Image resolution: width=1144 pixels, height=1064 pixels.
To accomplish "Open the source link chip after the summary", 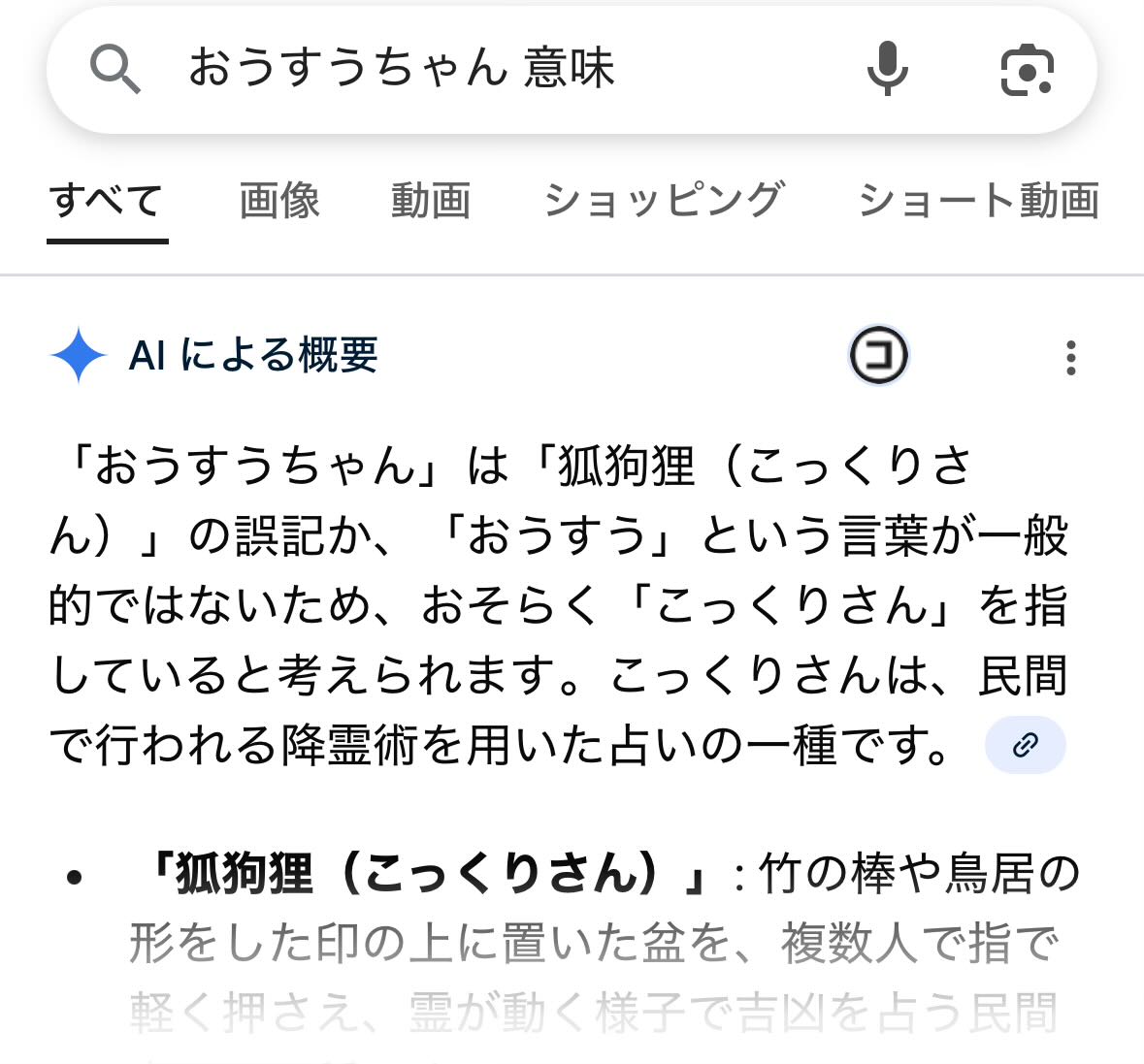I will tap(1025, 745).
